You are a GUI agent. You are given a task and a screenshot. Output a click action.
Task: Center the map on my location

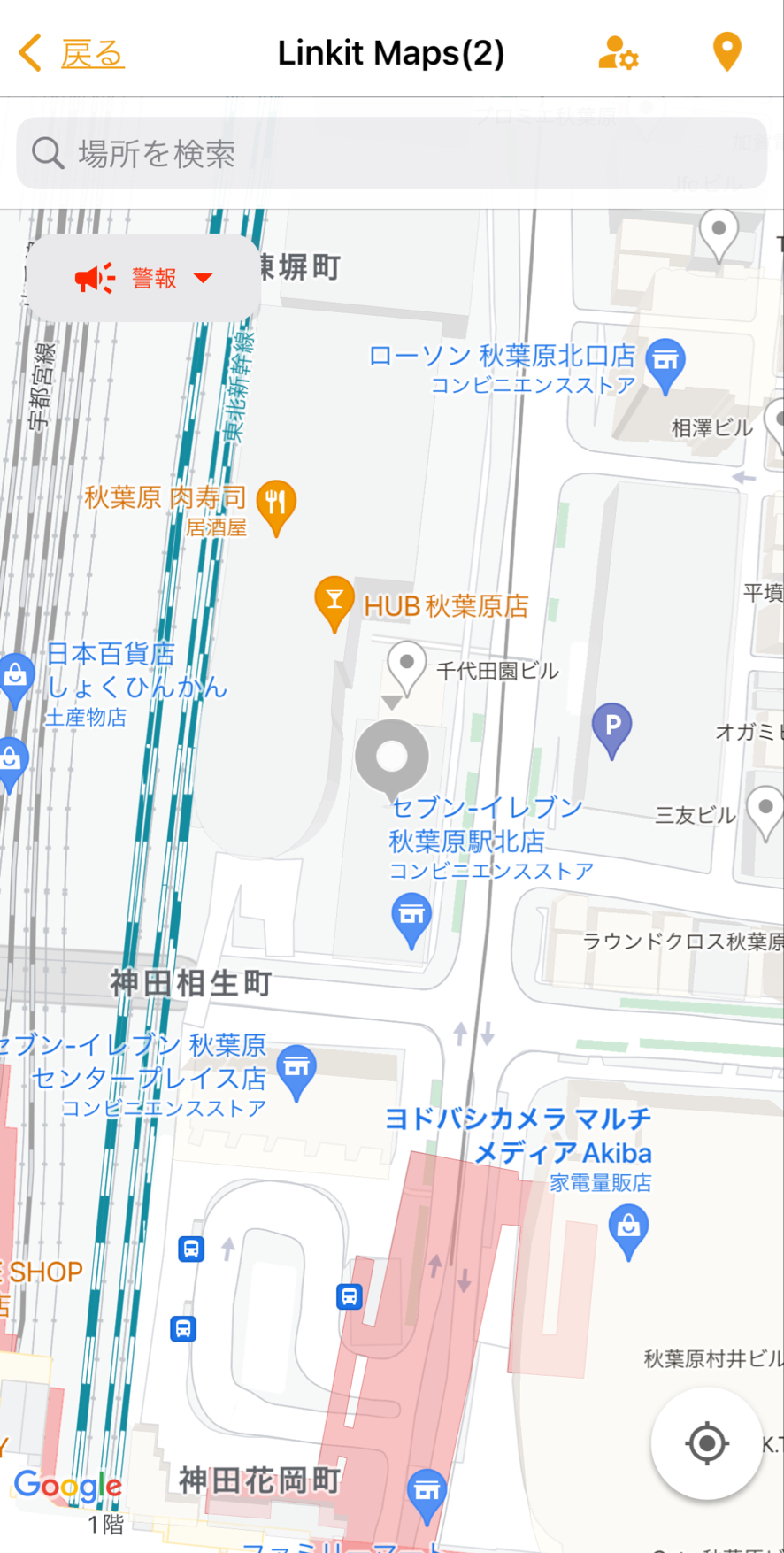point(706,1443)
